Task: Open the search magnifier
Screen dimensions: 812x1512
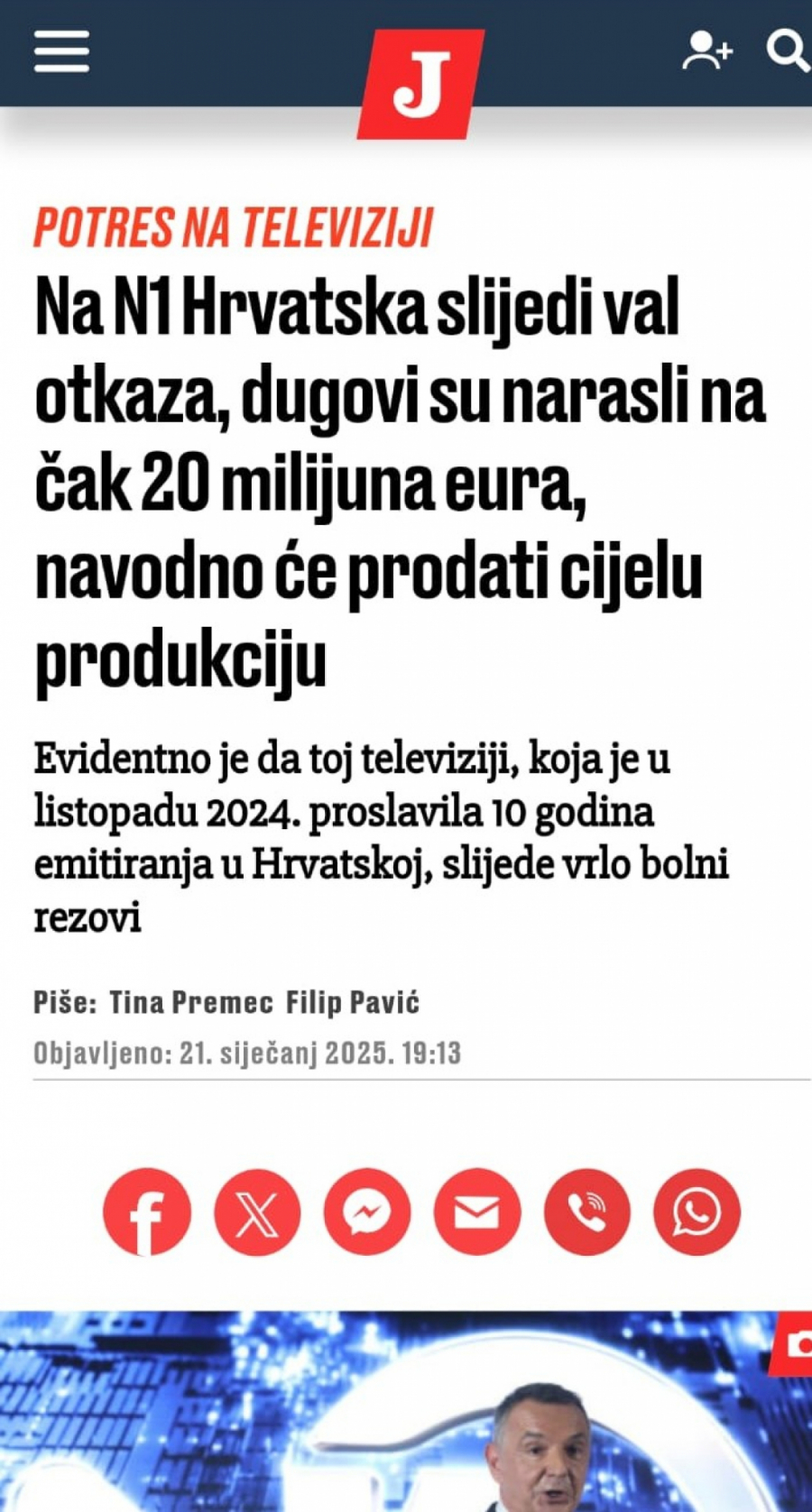Action: pyautogui.click(x=788, y=51)
